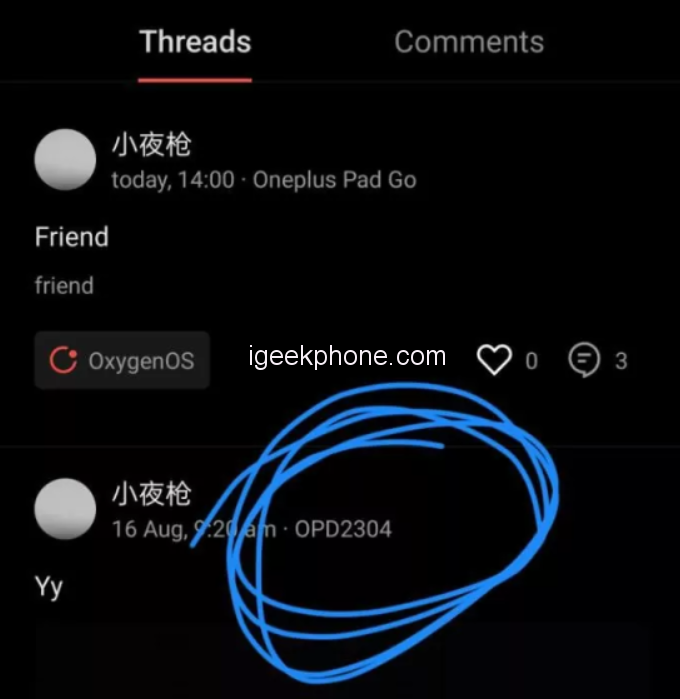View profile avatar on the Oneplus Pad Go post
This screenshot has height=699, width=680.
pyautogui.click(x=65, y=160)
